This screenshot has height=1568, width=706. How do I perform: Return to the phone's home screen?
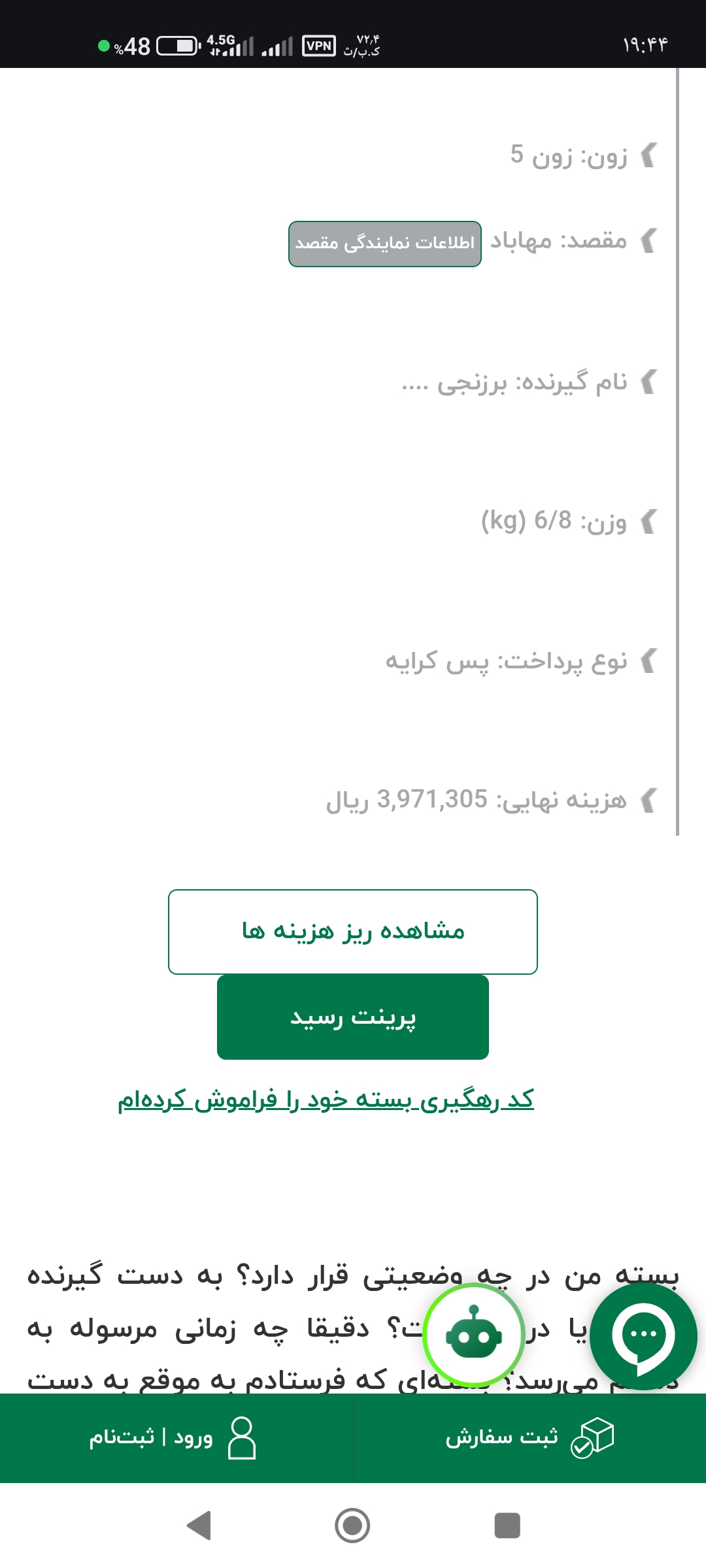point(352,1526)
